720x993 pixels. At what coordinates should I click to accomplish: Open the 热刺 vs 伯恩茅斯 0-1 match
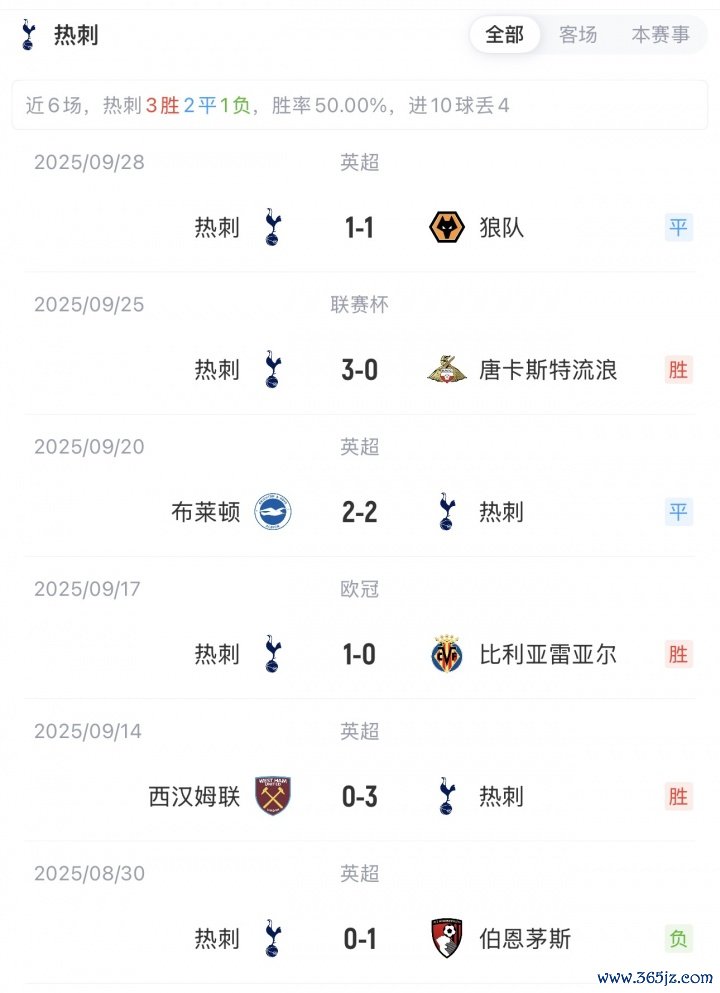[360, 939]
